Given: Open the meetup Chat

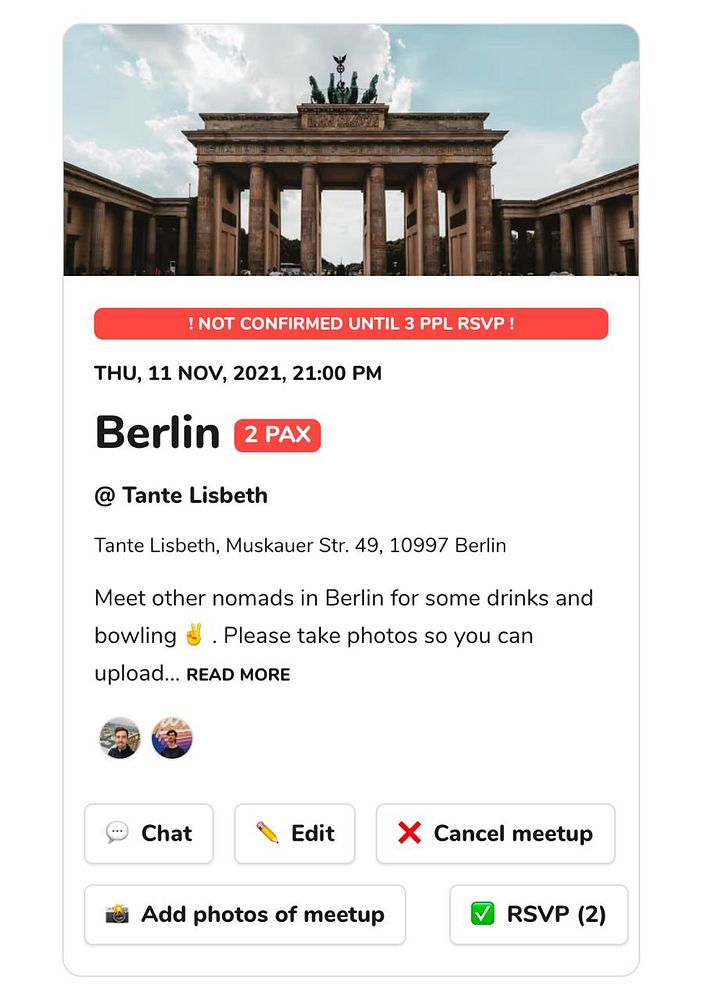Looking at the screenshot, I should coord(149,833).
